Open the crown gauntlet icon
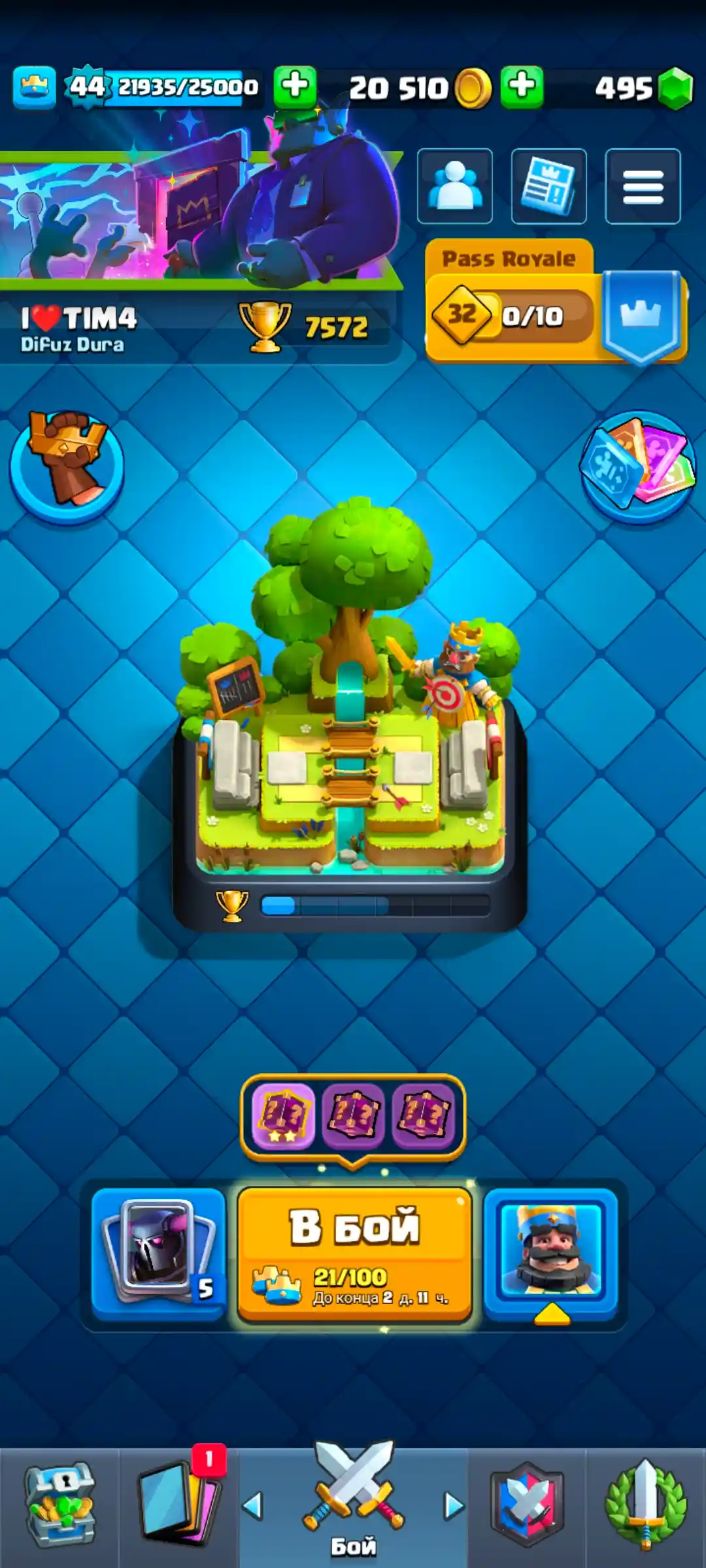This screenshot has height=1568, width=706. (x=67, y=465)
